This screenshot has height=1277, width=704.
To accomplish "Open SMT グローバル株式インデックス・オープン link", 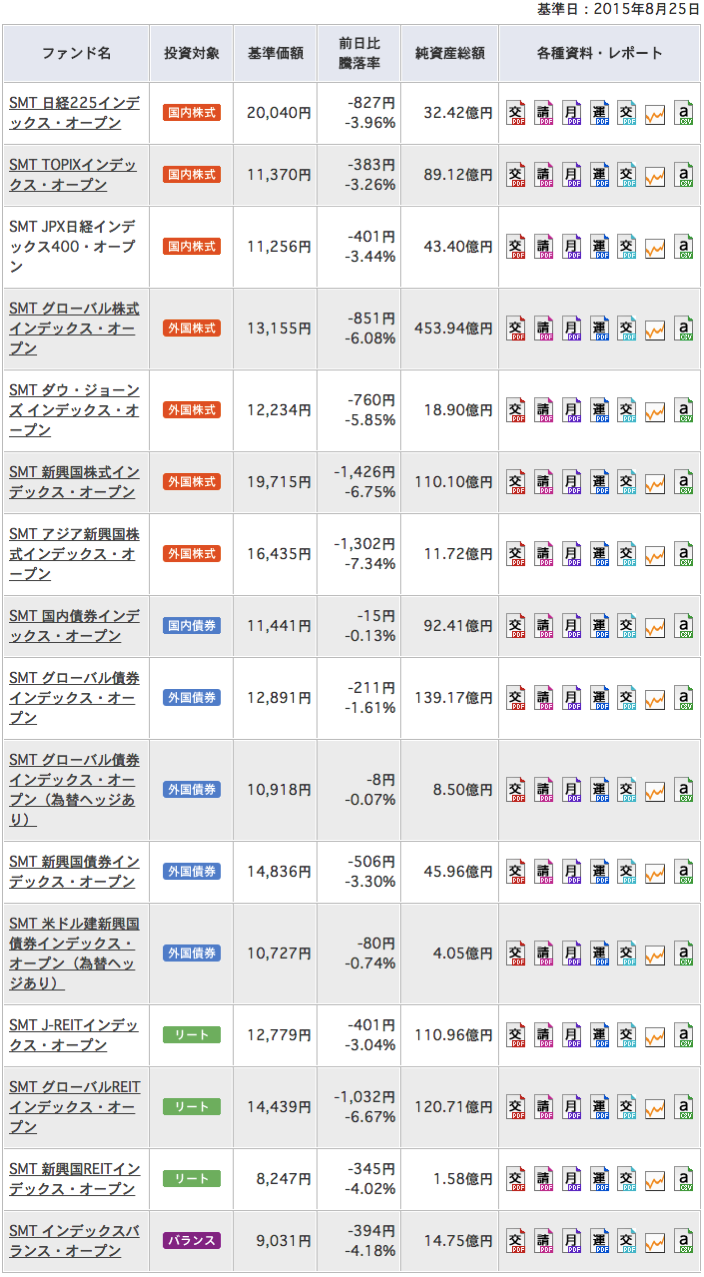I will click(x=75, y=328).
